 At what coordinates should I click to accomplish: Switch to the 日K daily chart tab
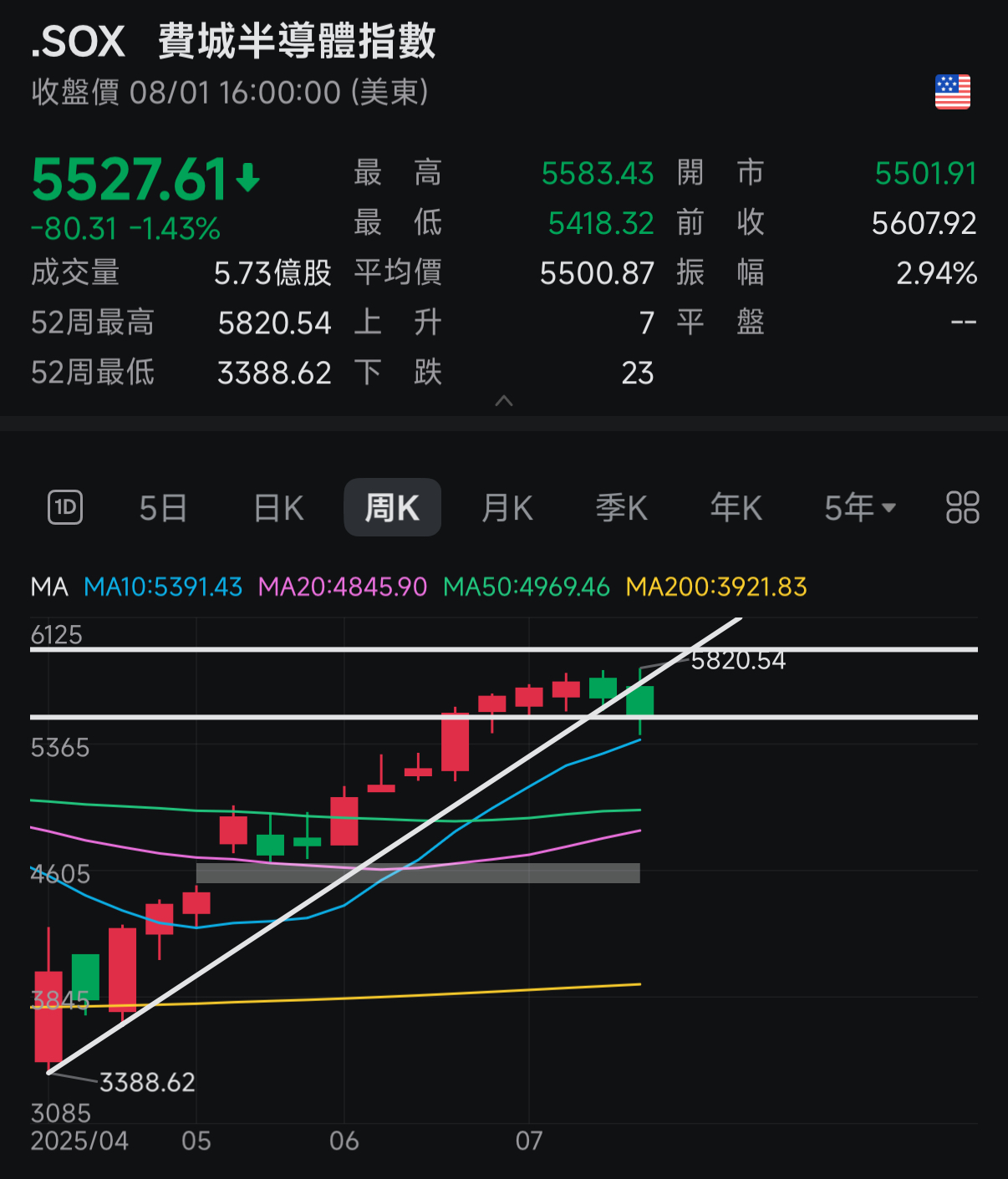[277, 507]
